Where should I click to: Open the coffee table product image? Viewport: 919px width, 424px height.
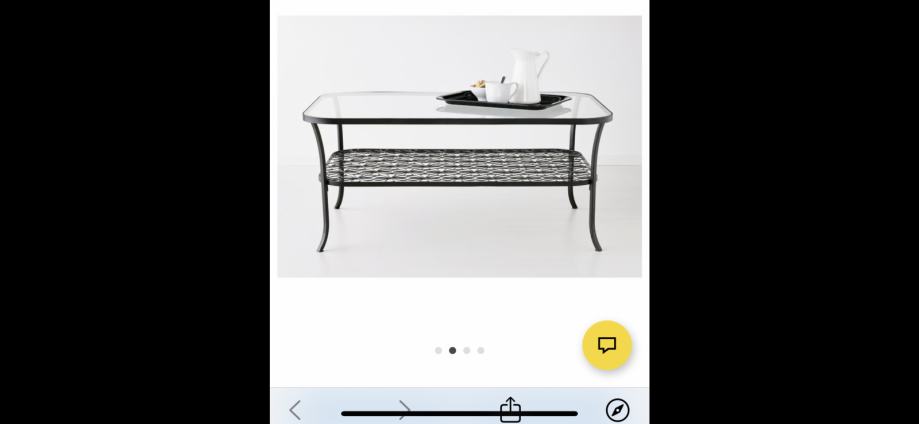coord(459,147)
